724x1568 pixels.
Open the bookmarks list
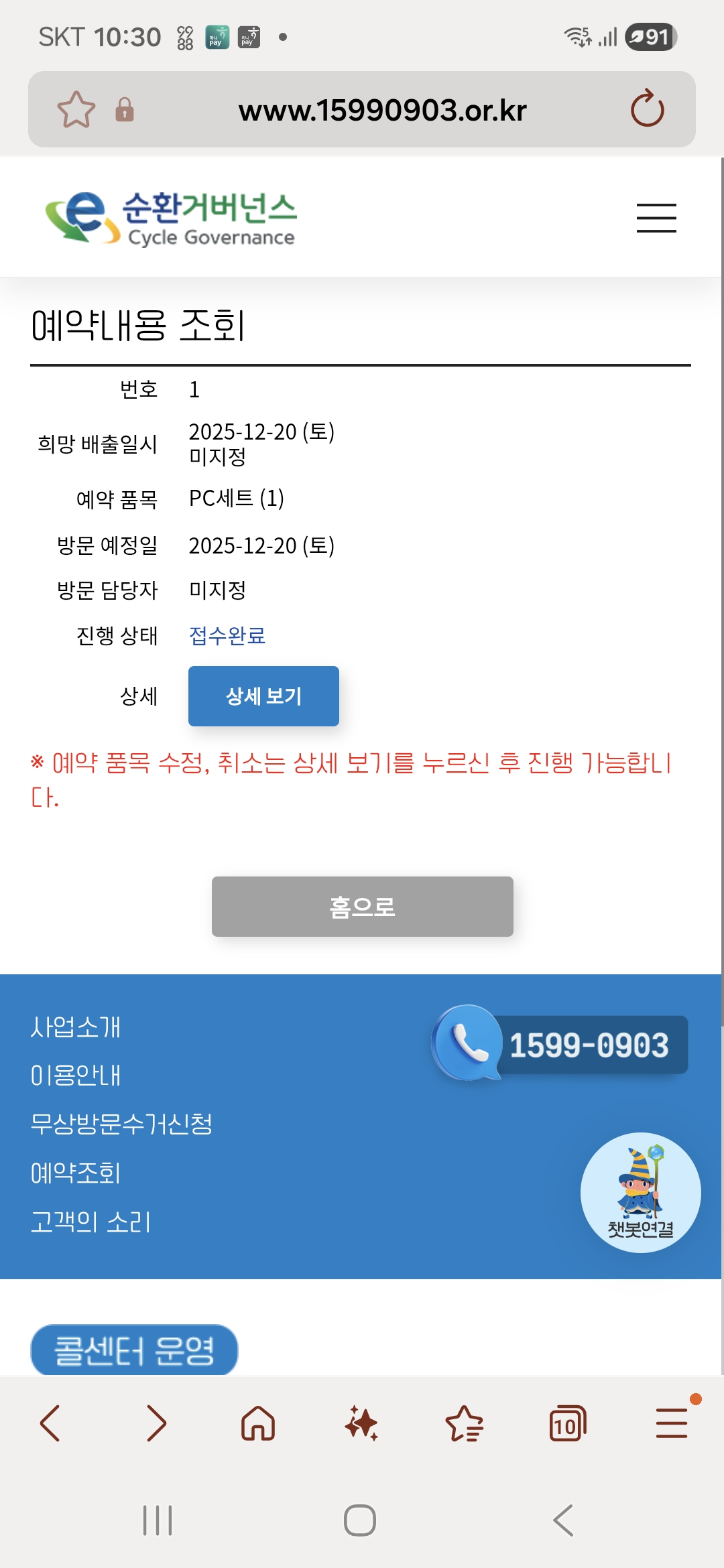point(464,1423)
